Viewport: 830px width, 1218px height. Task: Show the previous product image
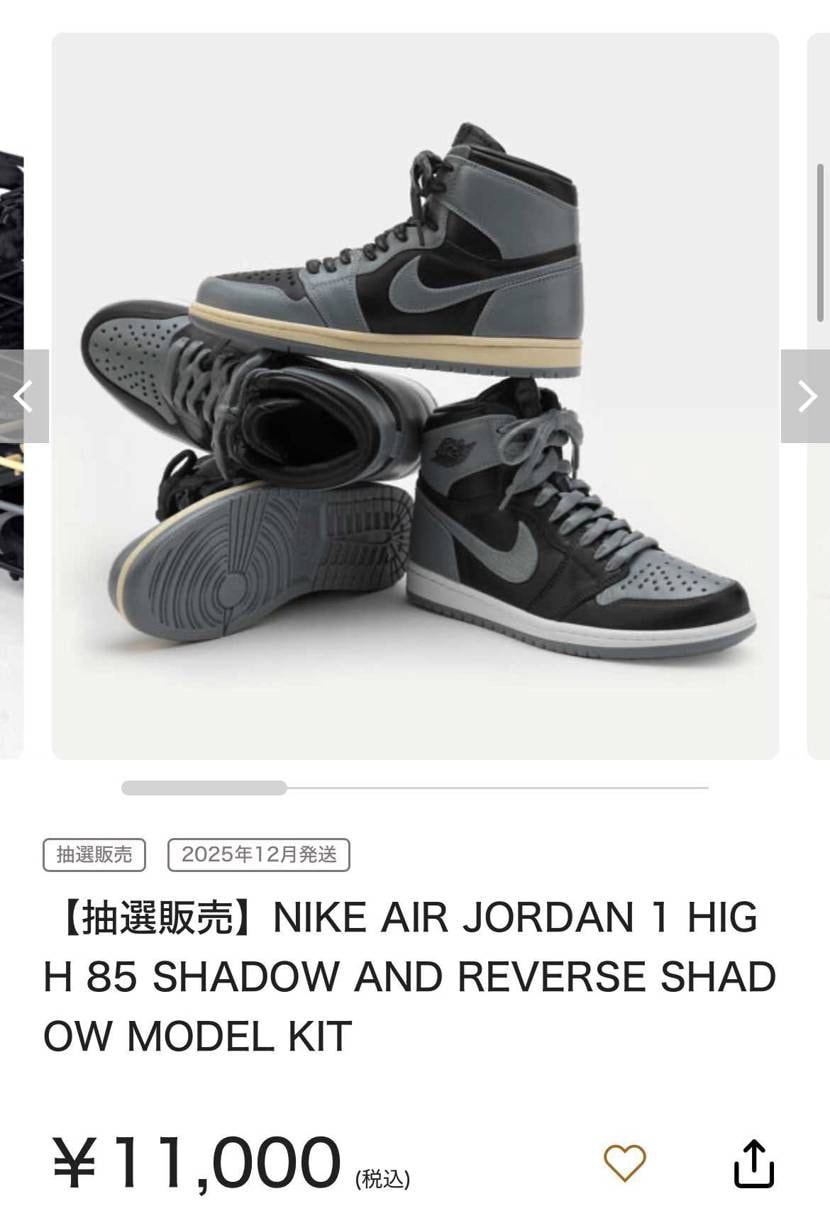coord(24,396)
